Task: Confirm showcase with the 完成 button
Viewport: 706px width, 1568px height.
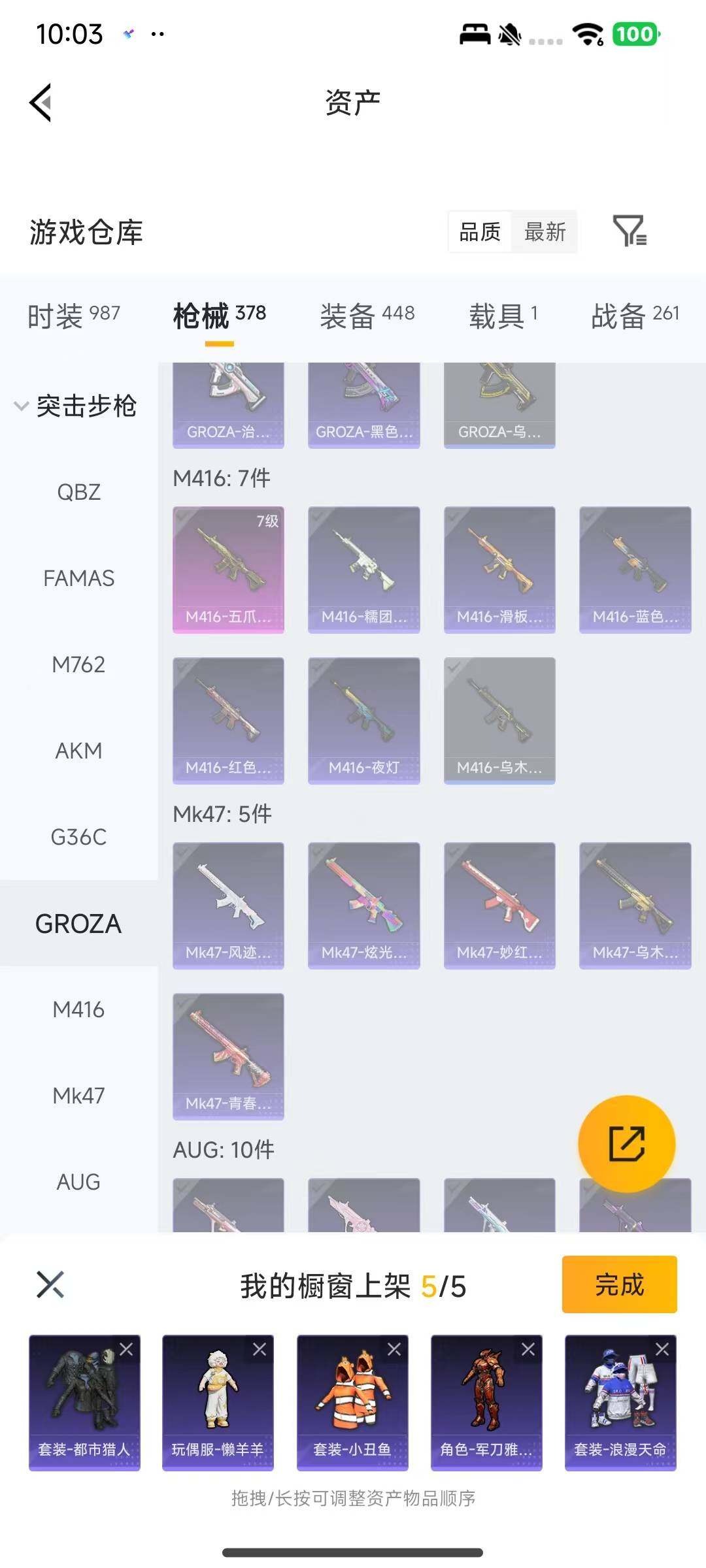Action: tap(619, 1284)
